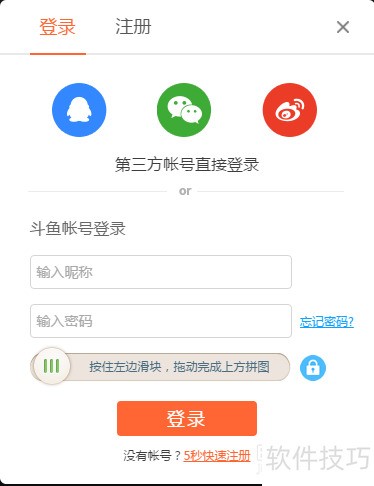Image resolution: width=374 pixels, height=486 pixels.
Task: Tap the blue lock icon
Action: 313,368
